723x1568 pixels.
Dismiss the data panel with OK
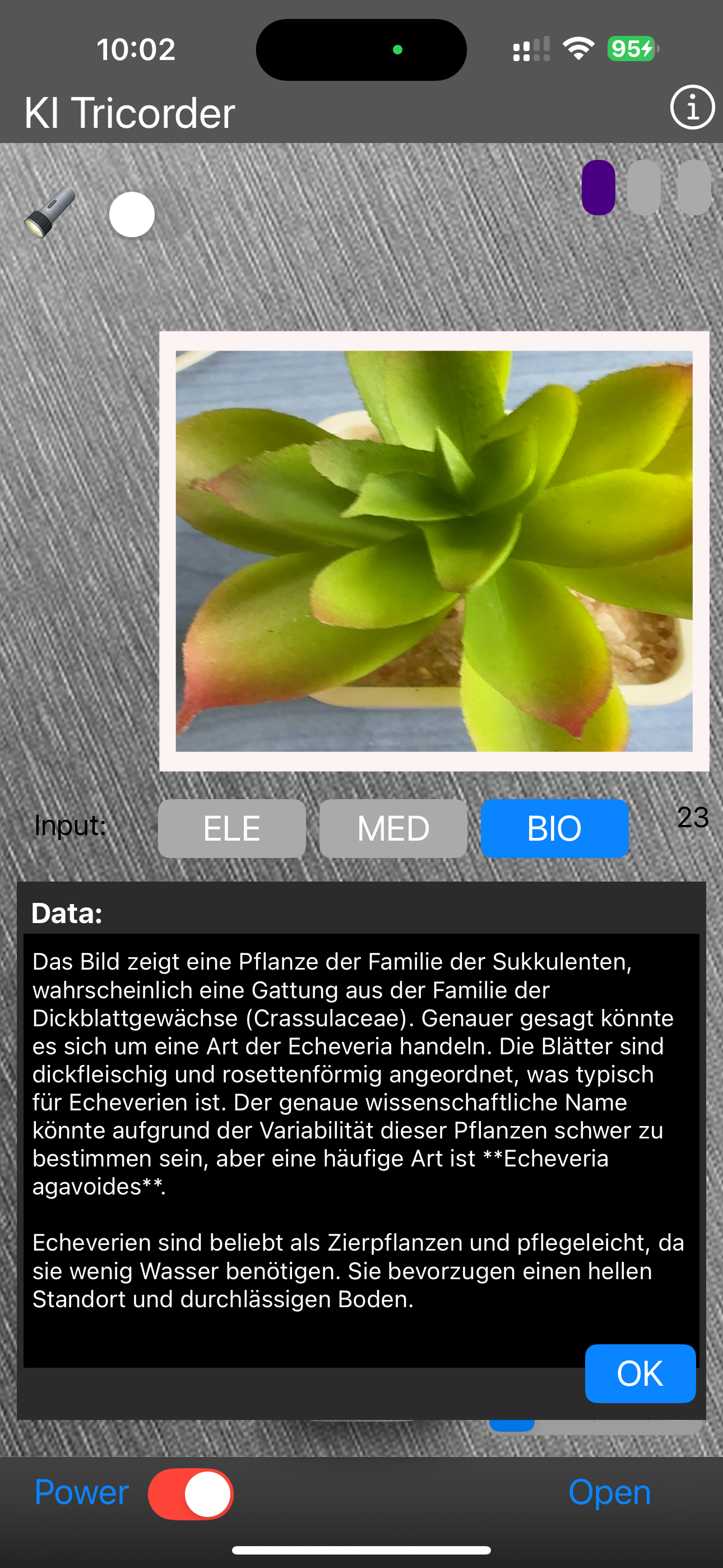[x=639, y=1374]
